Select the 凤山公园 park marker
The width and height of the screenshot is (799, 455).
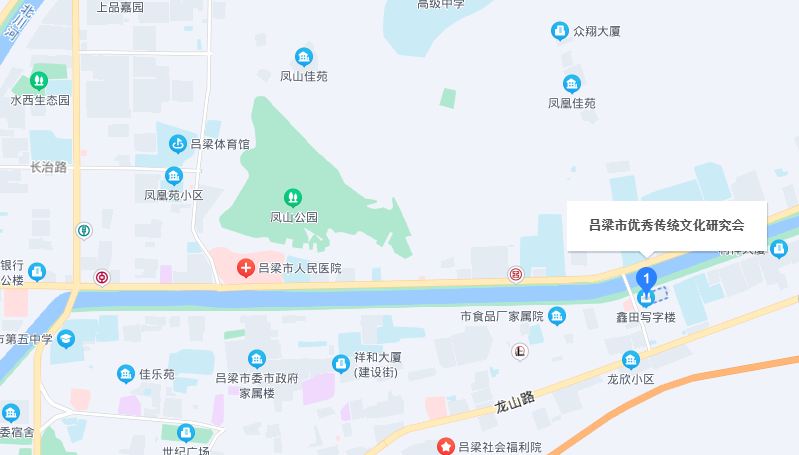tap(293, 197)
